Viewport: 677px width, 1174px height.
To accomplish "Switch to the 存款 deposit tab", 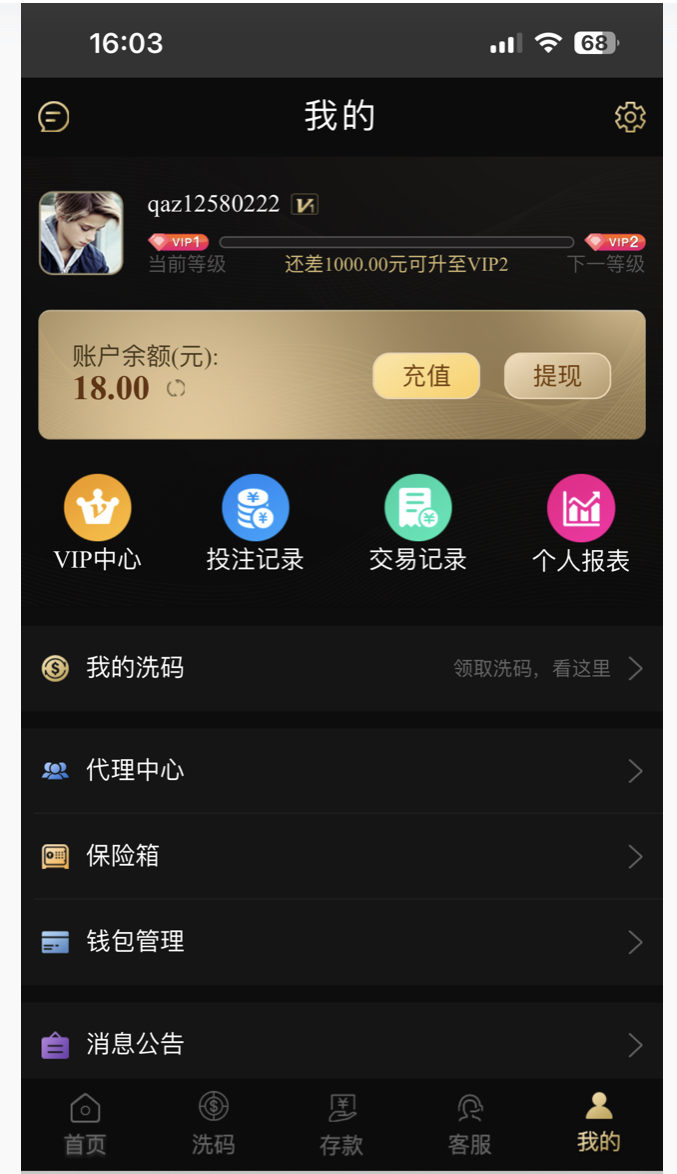I will point(342,1123).
